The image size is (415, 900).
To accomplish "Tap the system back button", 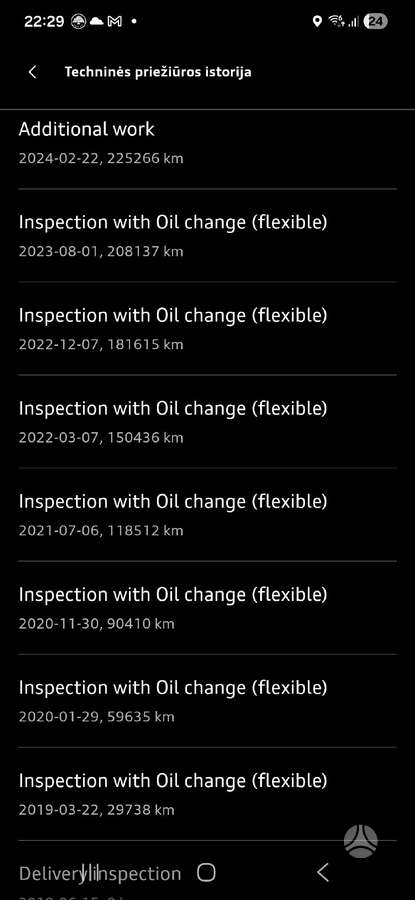I will click(323, 873).
